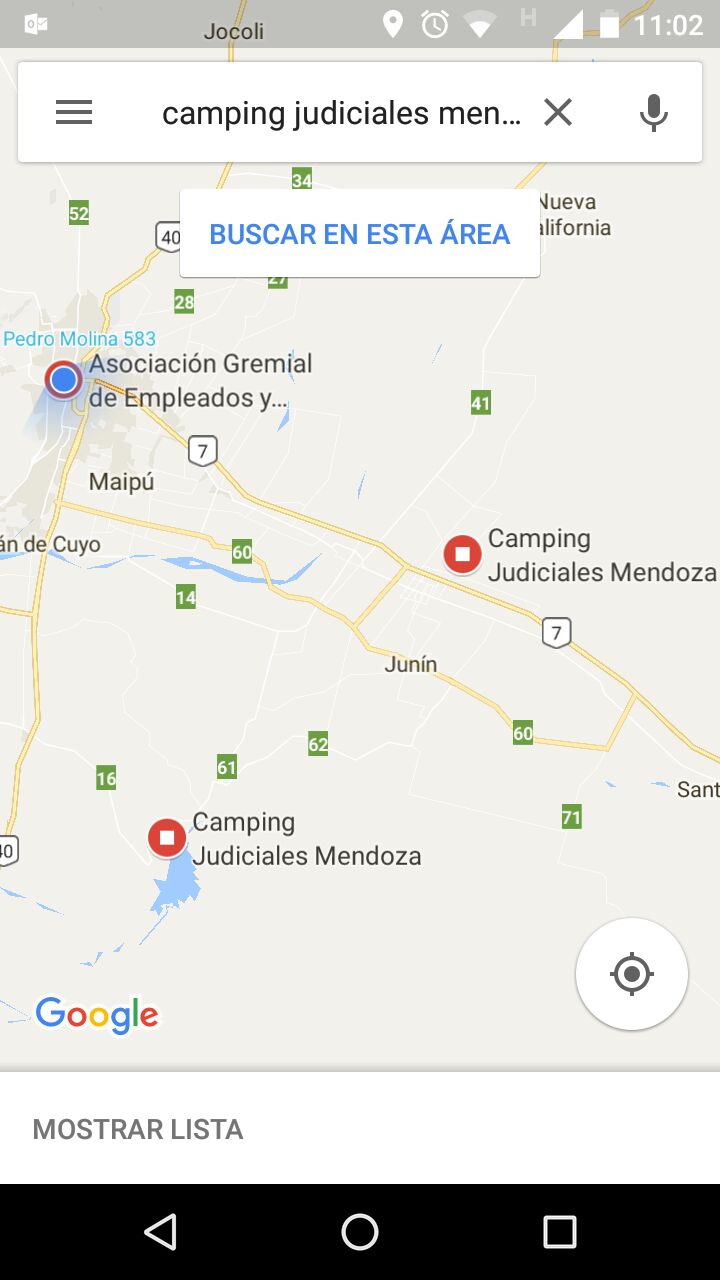Center the map on my location

(632, 973)
